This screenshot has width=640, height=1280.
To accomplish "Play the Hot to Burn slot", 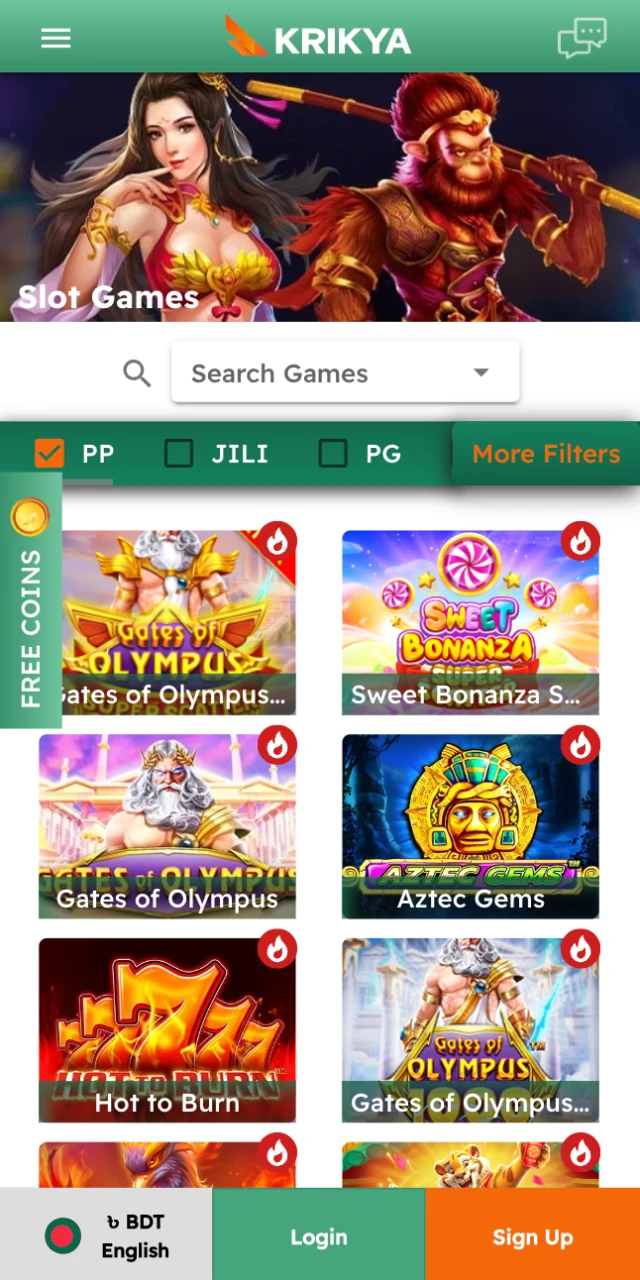I will click(x=167, y=1030).
